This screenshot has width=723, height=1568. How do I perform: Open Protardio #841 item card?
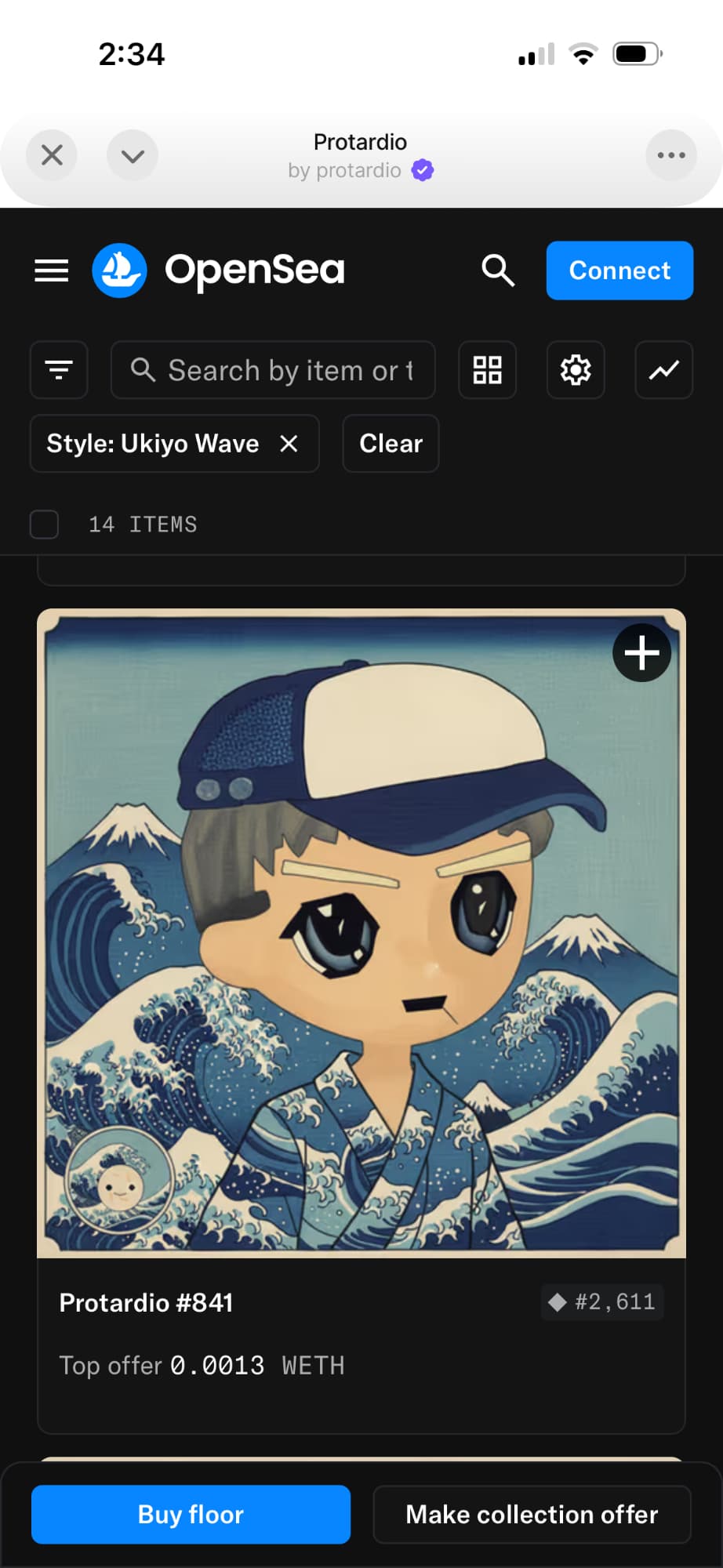coord(361,941)
